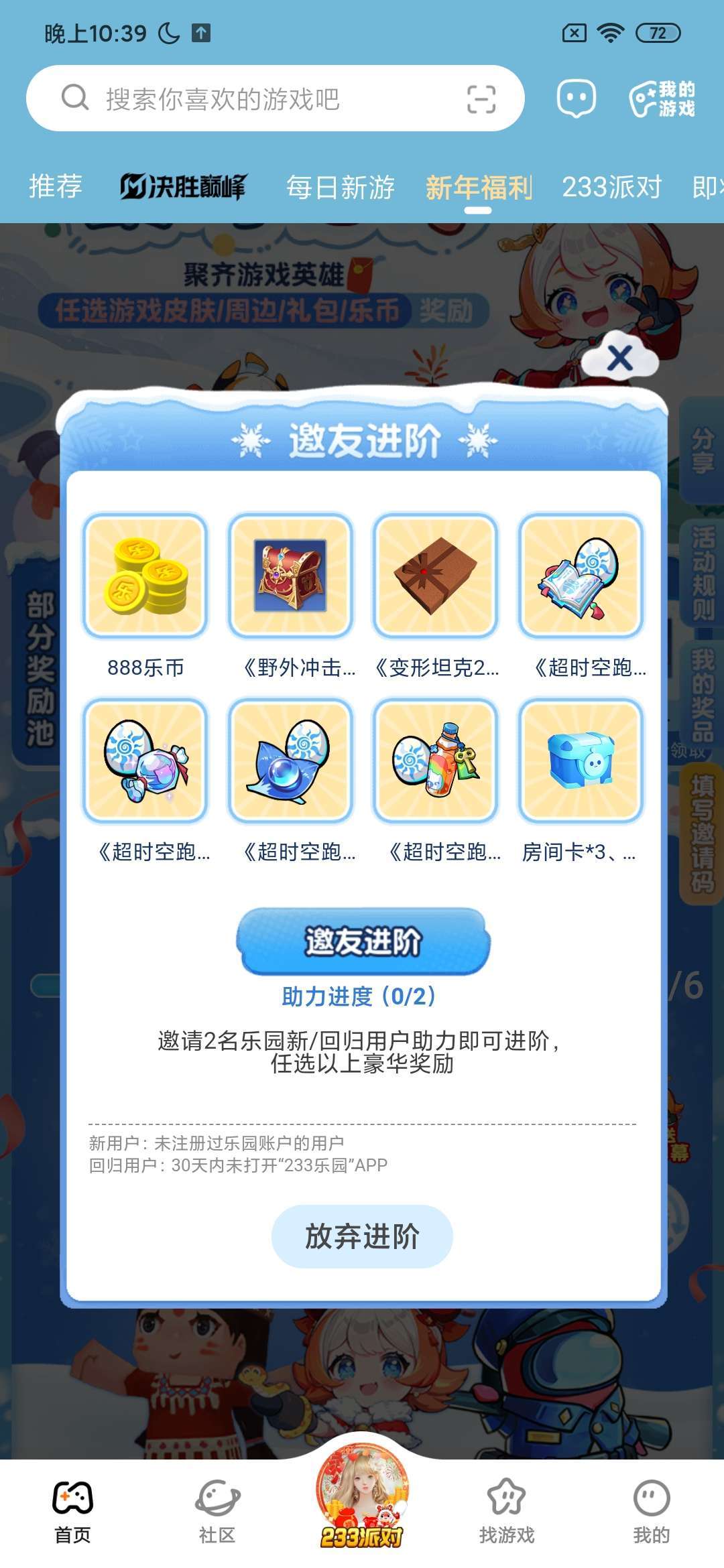Switch to the 推荐 tab
This screenshot has height=1568, width=724.
click(x=55, y=186)
